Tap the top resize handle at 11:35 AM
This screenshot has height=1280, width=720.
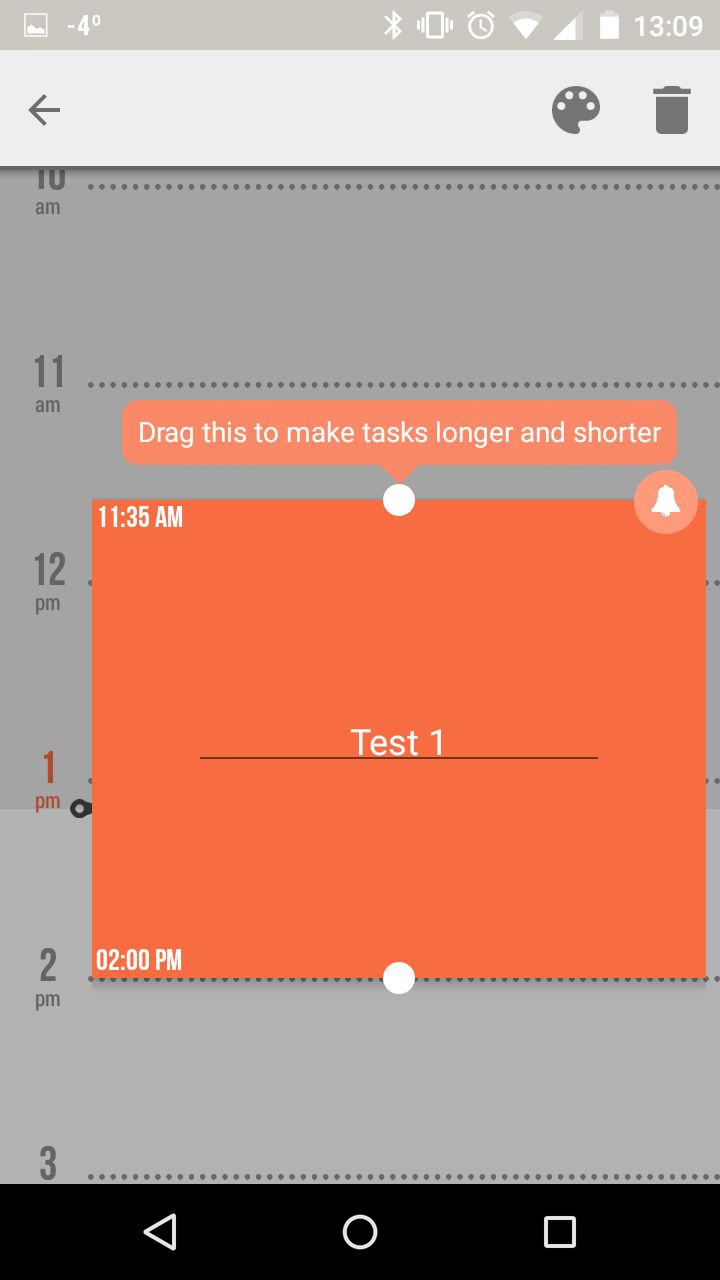click(x=399, y=500)
